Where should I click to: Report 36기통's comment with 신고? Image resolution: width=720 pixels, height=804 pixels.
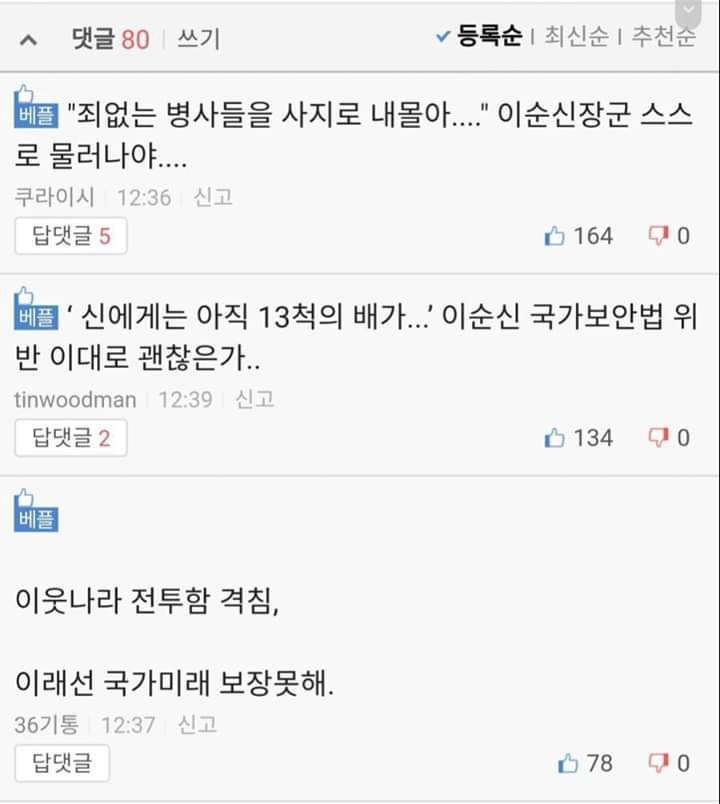click(x=197, y=724)
